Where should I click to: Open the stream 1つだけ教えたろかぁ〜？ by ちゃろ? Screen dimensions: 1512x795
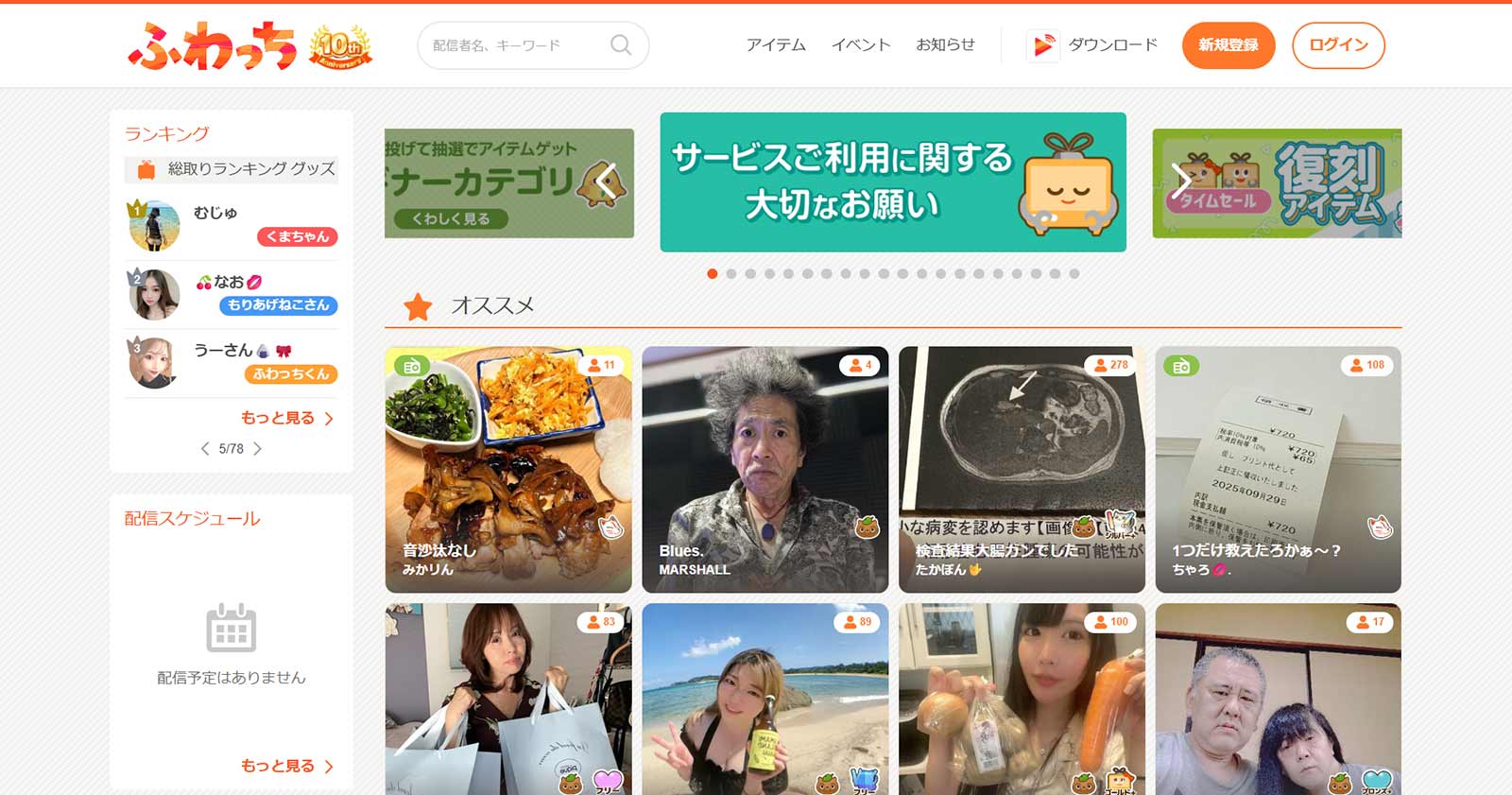pyautogui.click(x=1278, y=469)
